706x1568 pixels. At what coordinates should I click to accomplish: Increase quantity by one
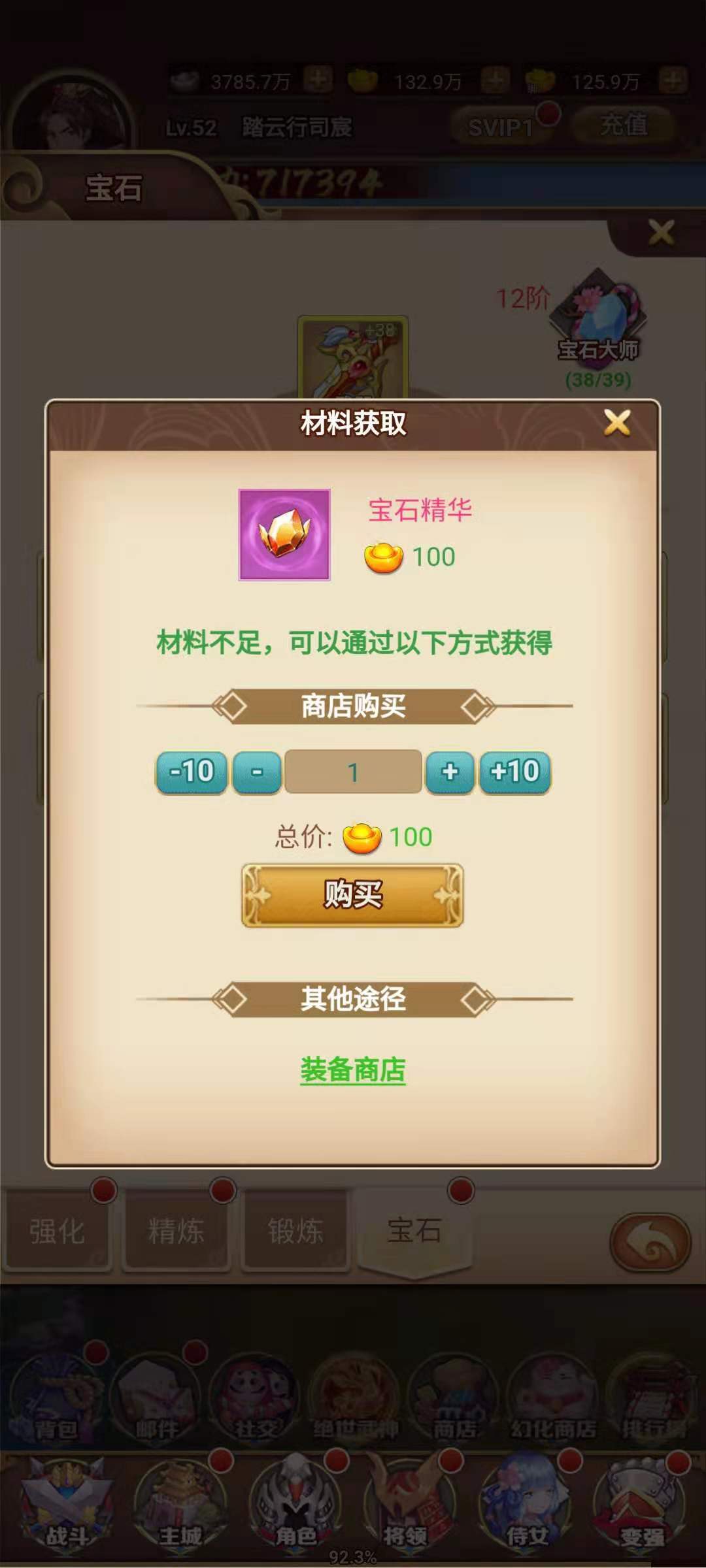pyautogui.click(x=450, y=772)
